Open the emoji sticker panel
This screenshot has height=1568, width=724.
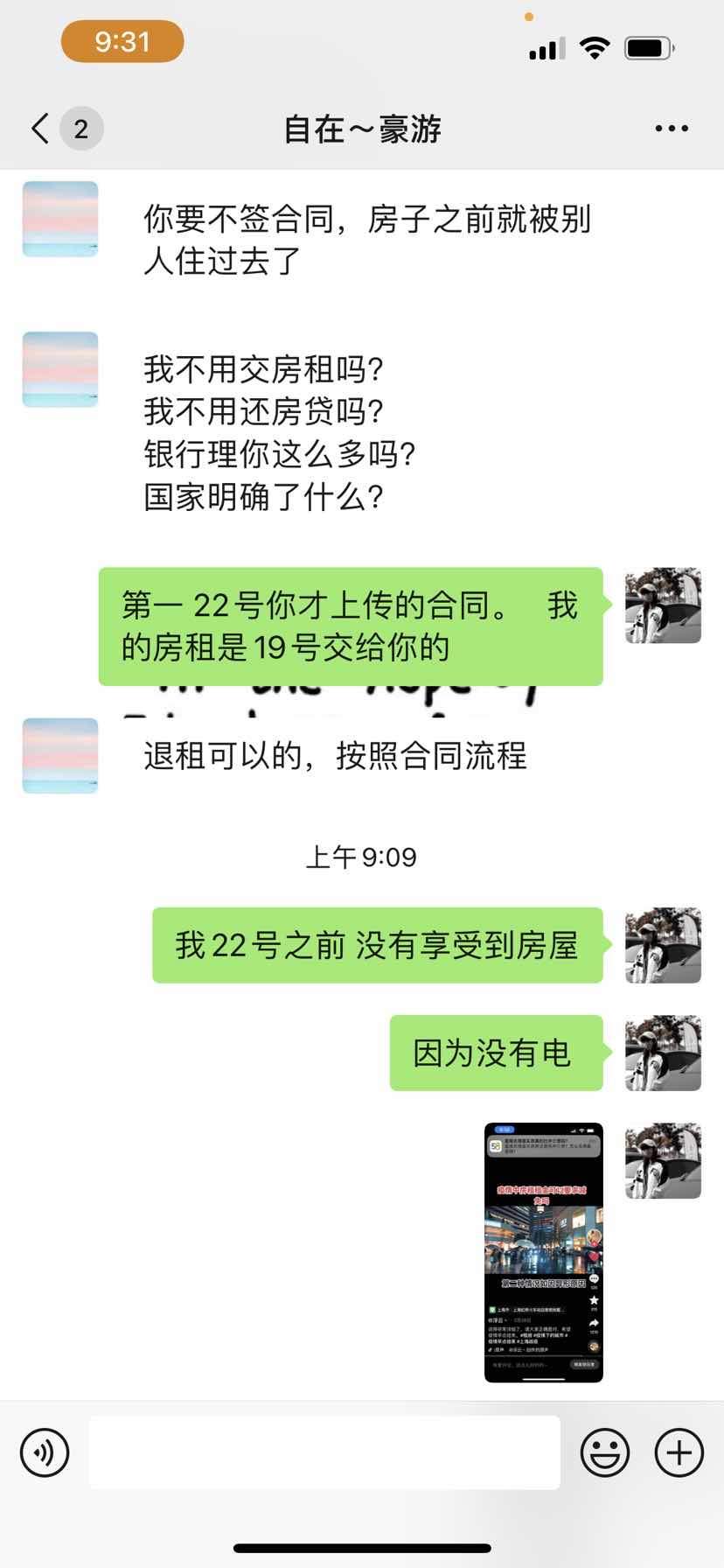click(x=605, y=1453)
